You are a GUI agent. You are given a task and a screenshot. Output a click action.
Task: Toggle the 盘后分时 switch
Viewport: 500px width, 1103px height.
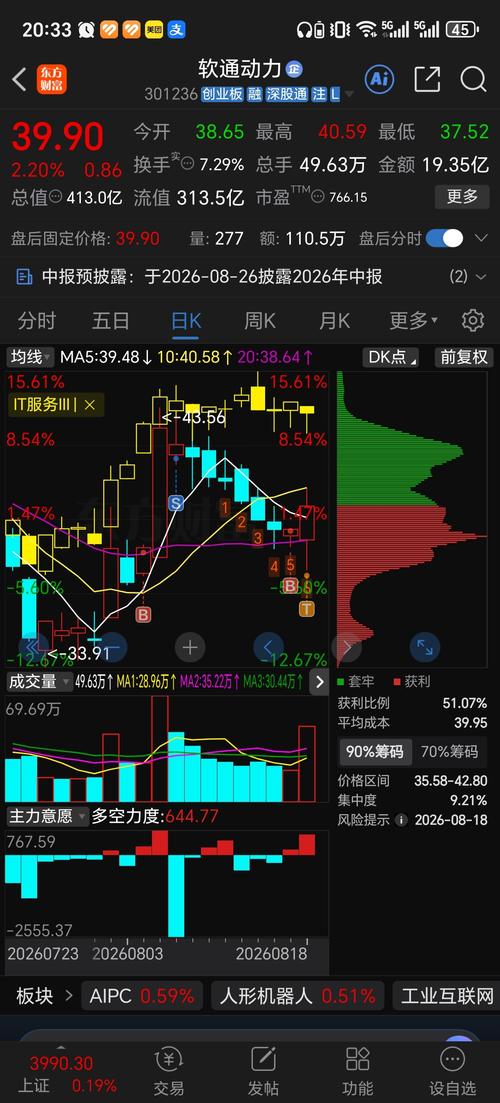pos(444,238)
